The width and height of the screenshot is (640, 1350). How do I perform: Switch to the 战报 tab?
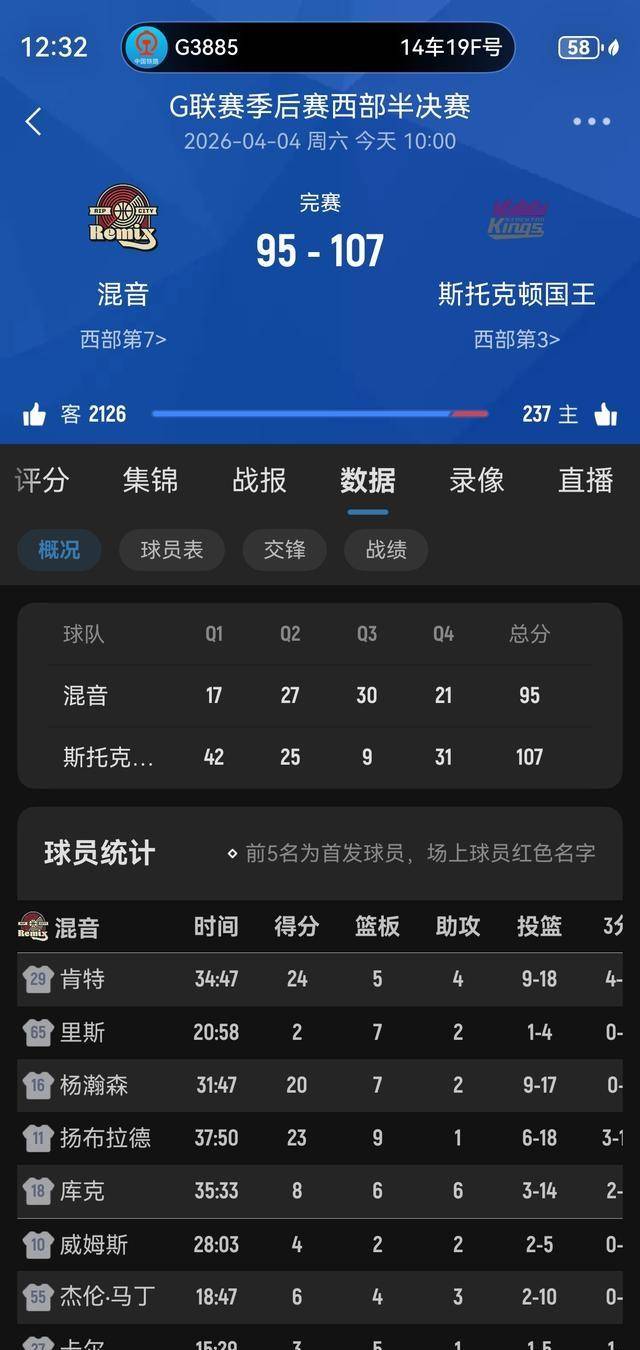point(259,481)
